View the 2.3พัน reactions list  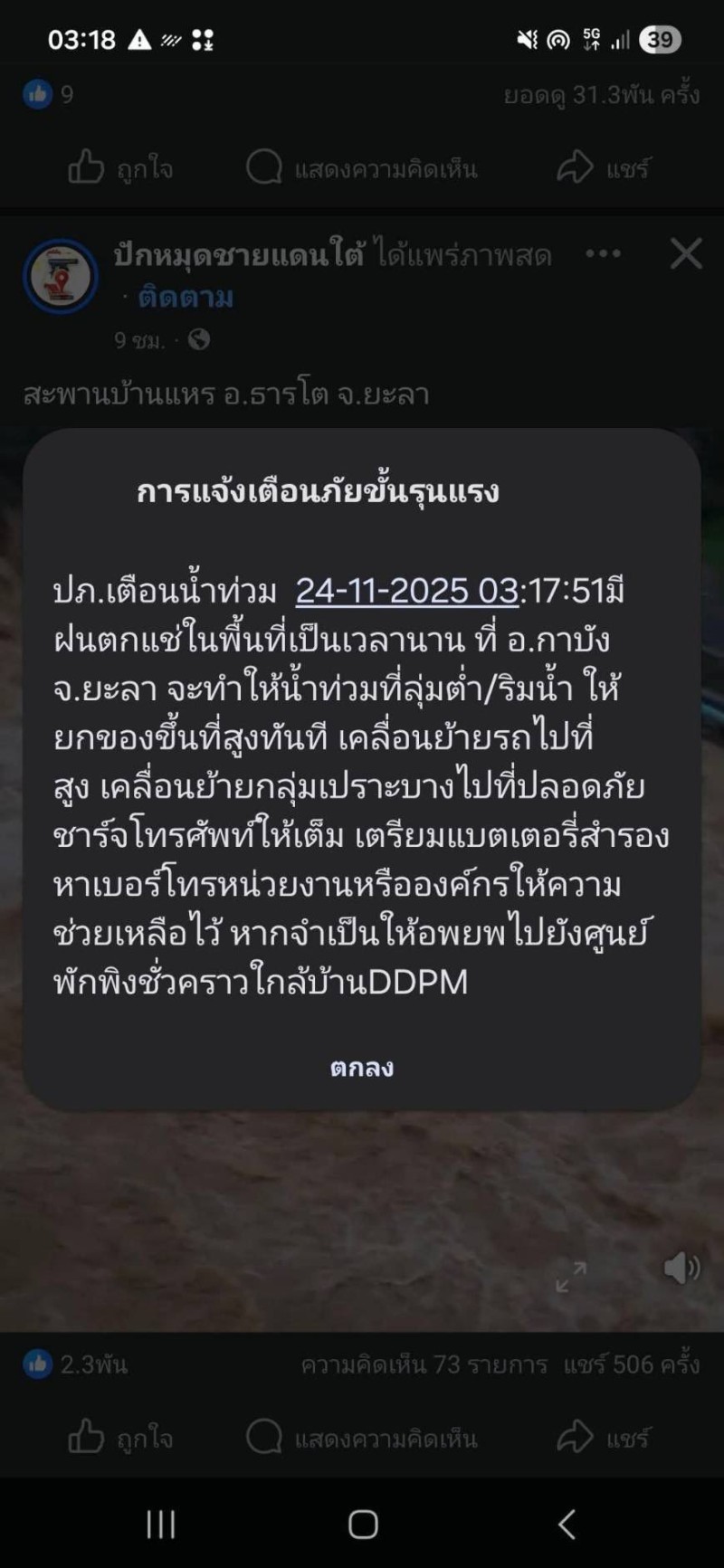(x=76, y=1364)
